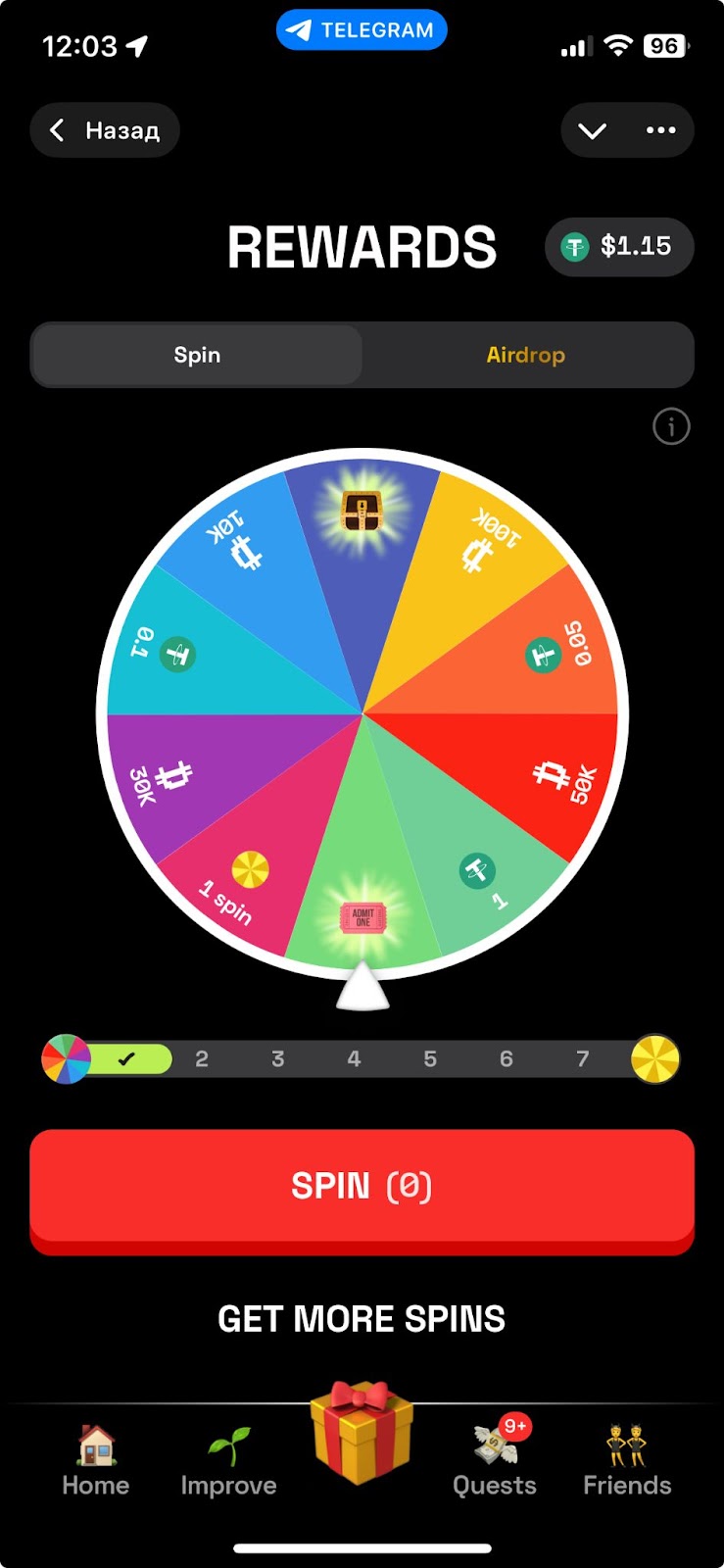Screen dimensions: 724x1568
Task: Select the Spin tab
Action: [197, 355]
